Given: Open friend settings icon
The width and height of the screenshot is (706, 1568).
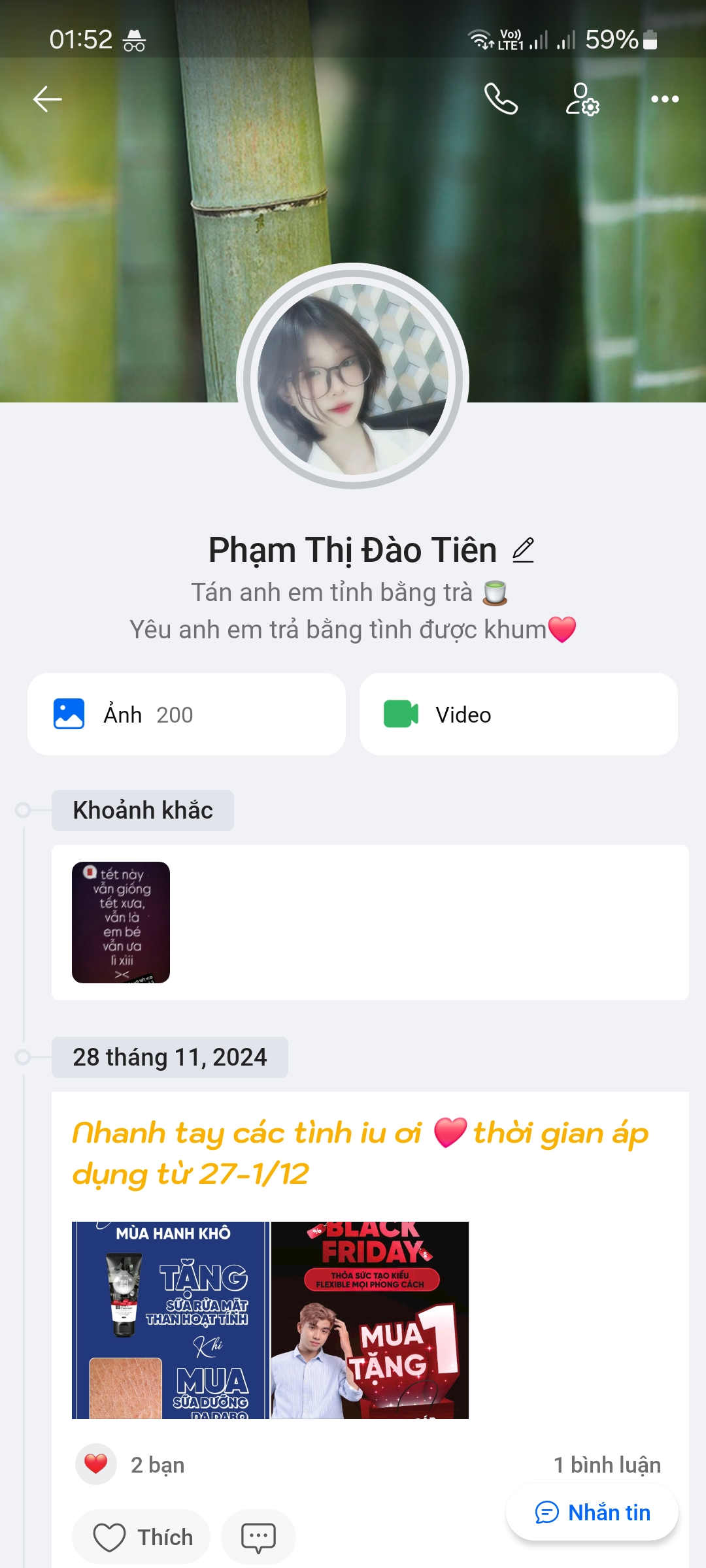Looking at the screenshot, I should [x=582, y=99].
